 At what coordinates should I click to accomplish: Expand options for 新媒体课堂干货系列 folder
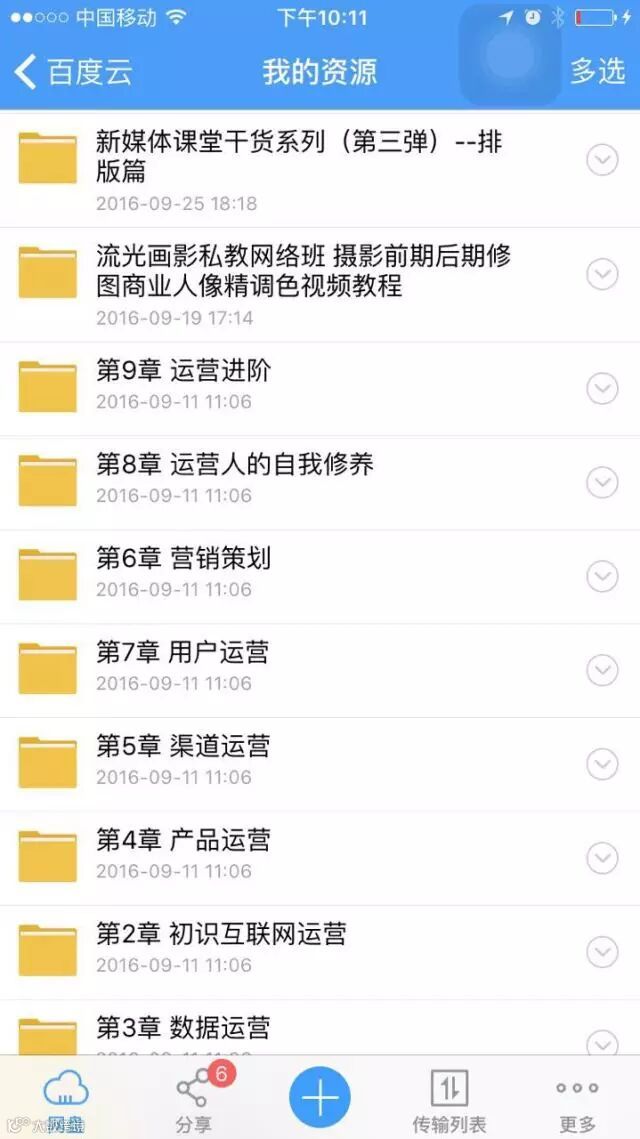[602, 160]
